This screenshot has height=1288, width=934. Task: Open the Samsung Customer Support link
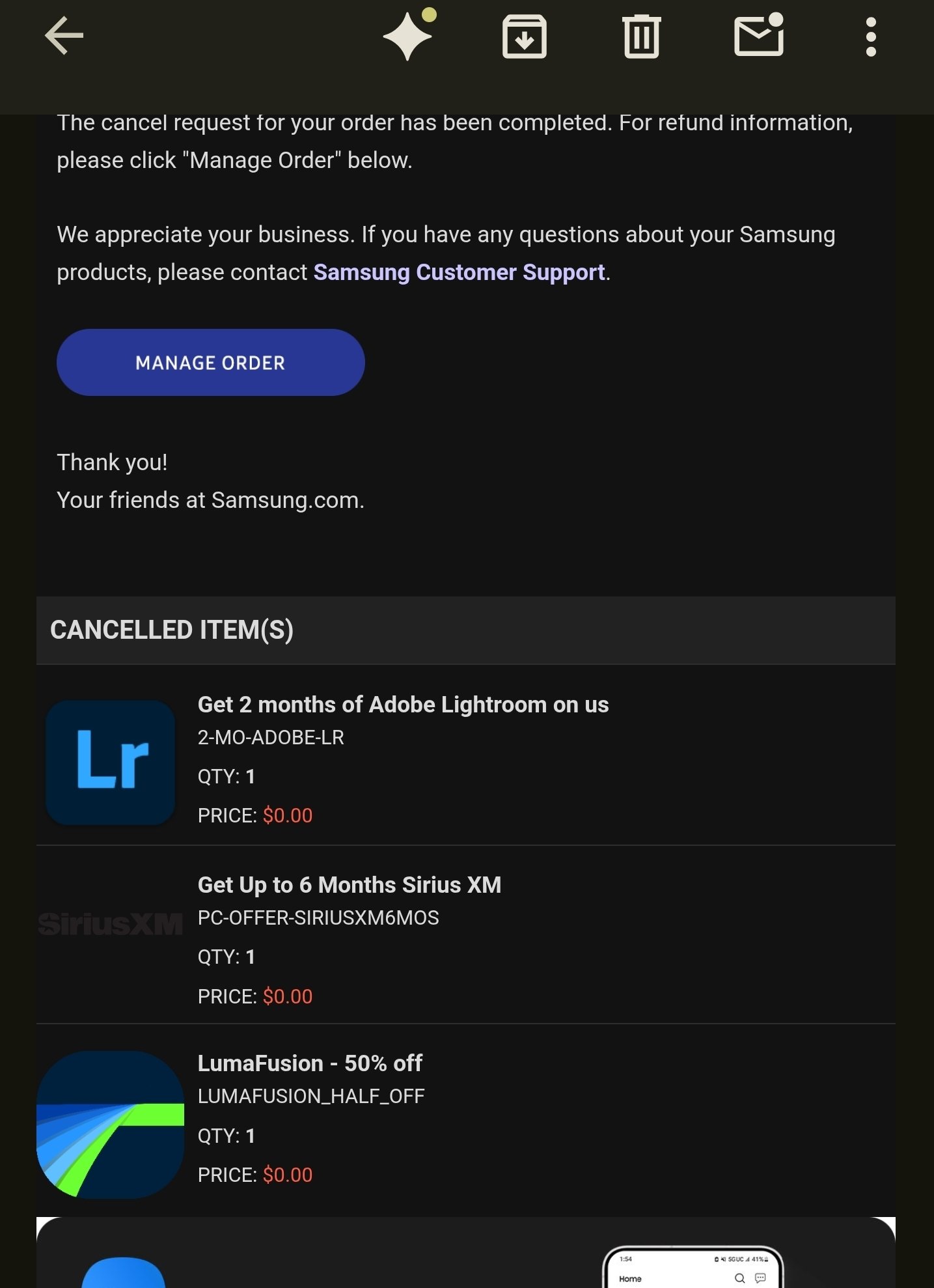[459, 272]
